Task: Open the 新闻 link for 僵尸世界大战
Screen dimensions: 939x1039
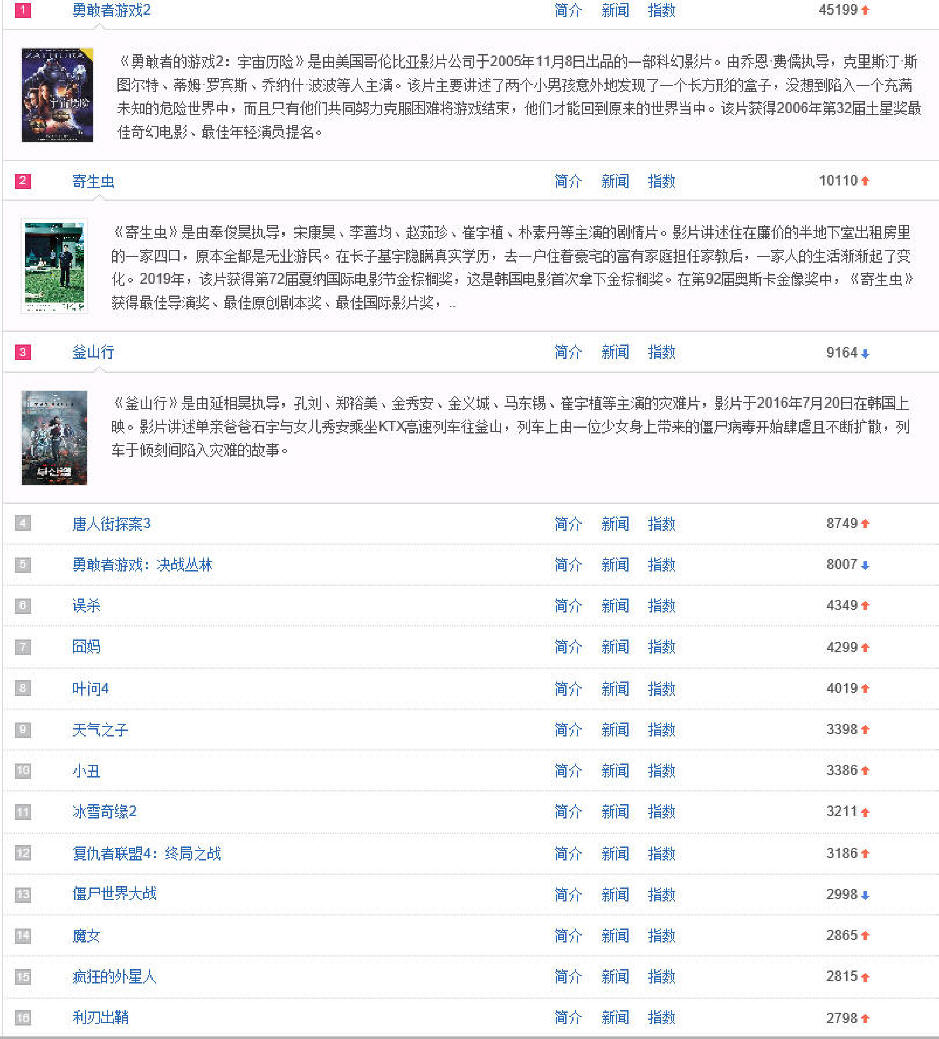Action: click(x=615, y=894)
